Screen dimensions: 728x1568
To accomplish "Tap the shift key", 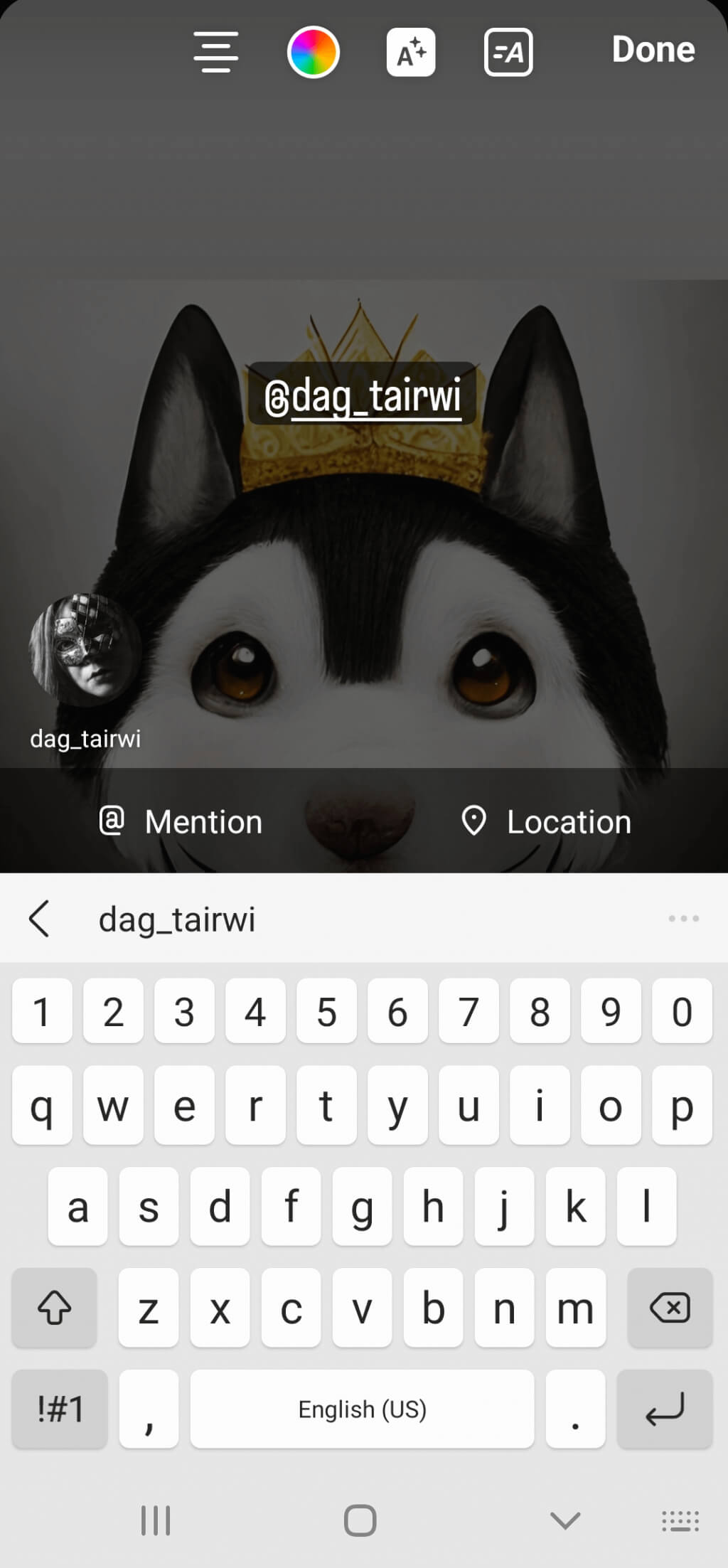I will coord(54,1308).
